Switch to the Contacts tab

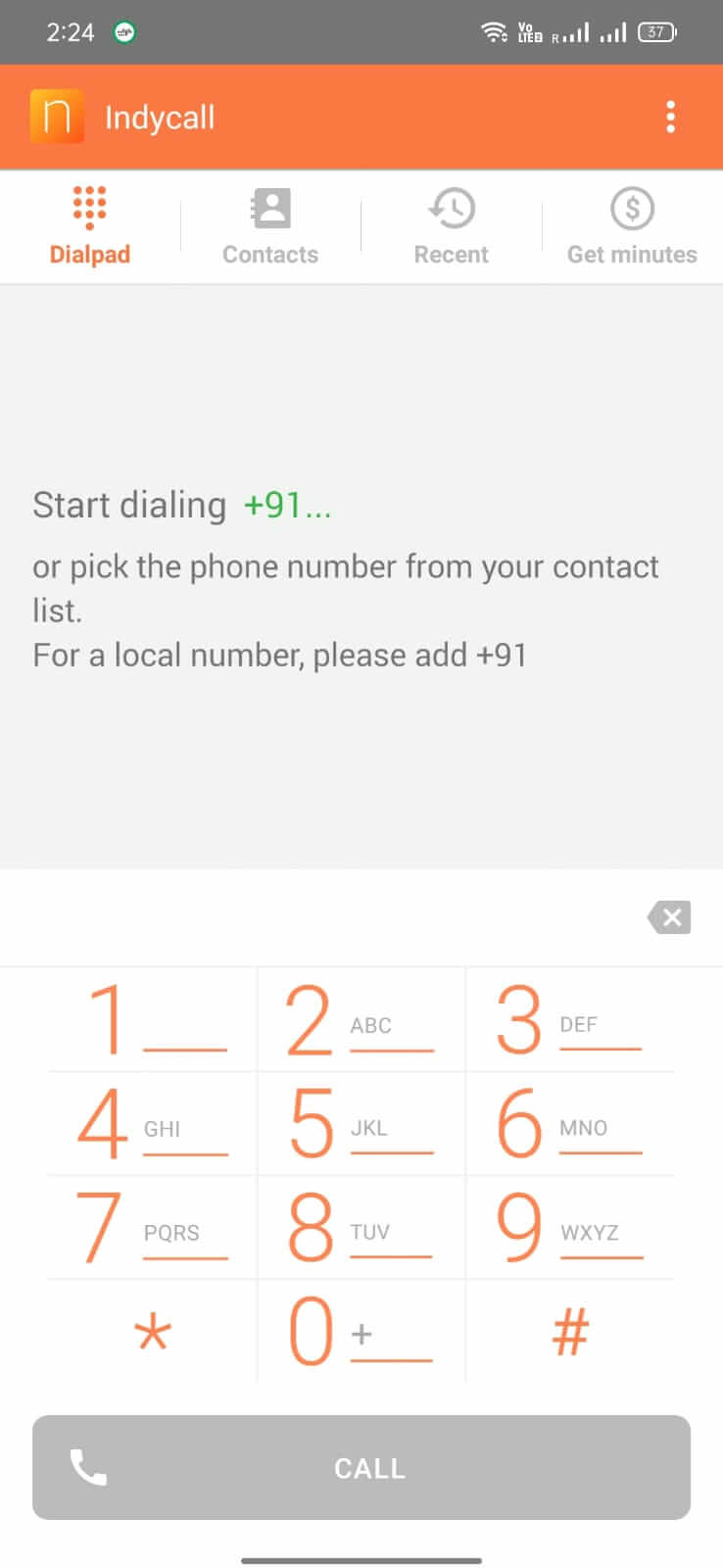coord(270,227)
